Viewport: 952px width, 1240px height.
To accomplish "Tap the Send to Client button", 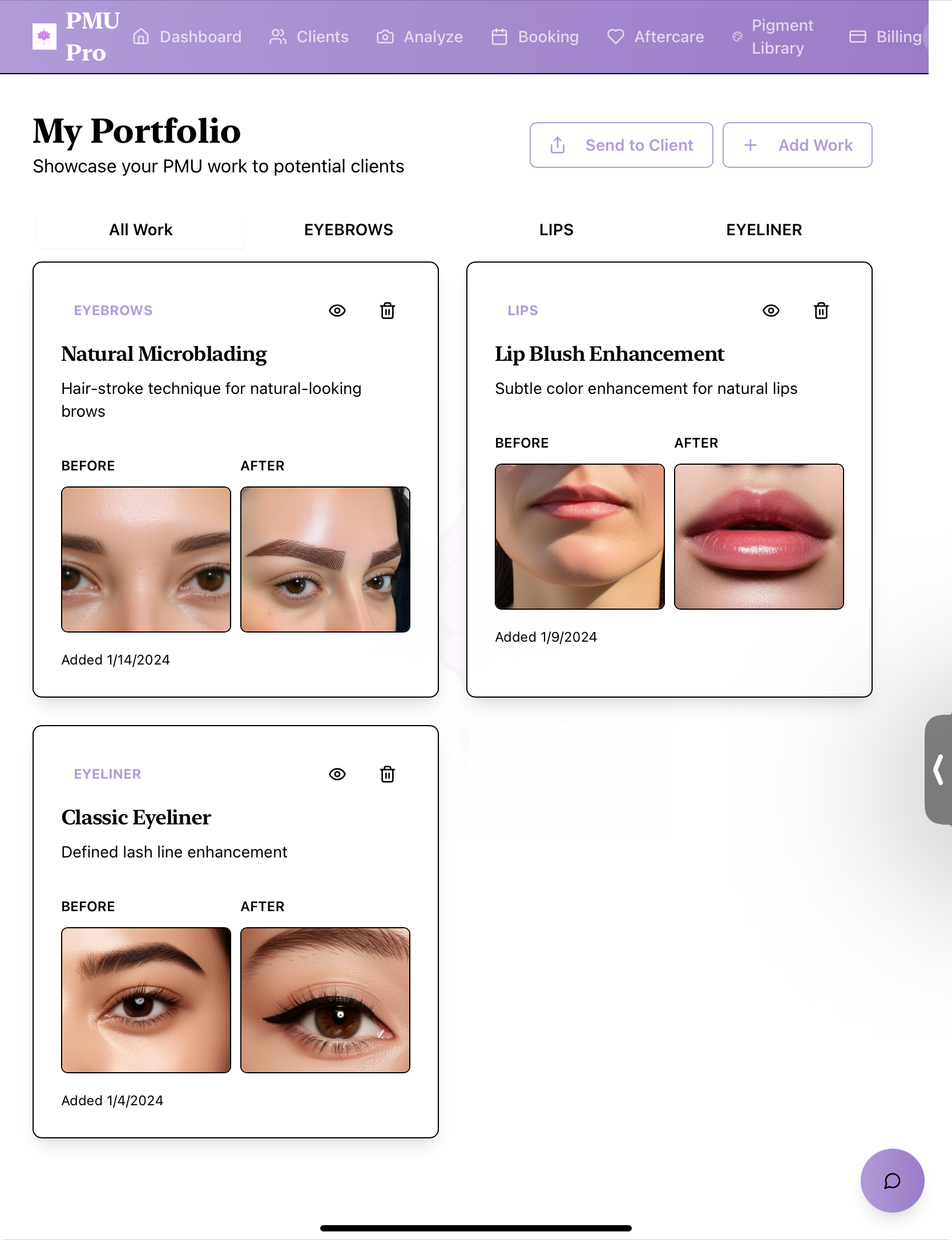I will 621,145.
